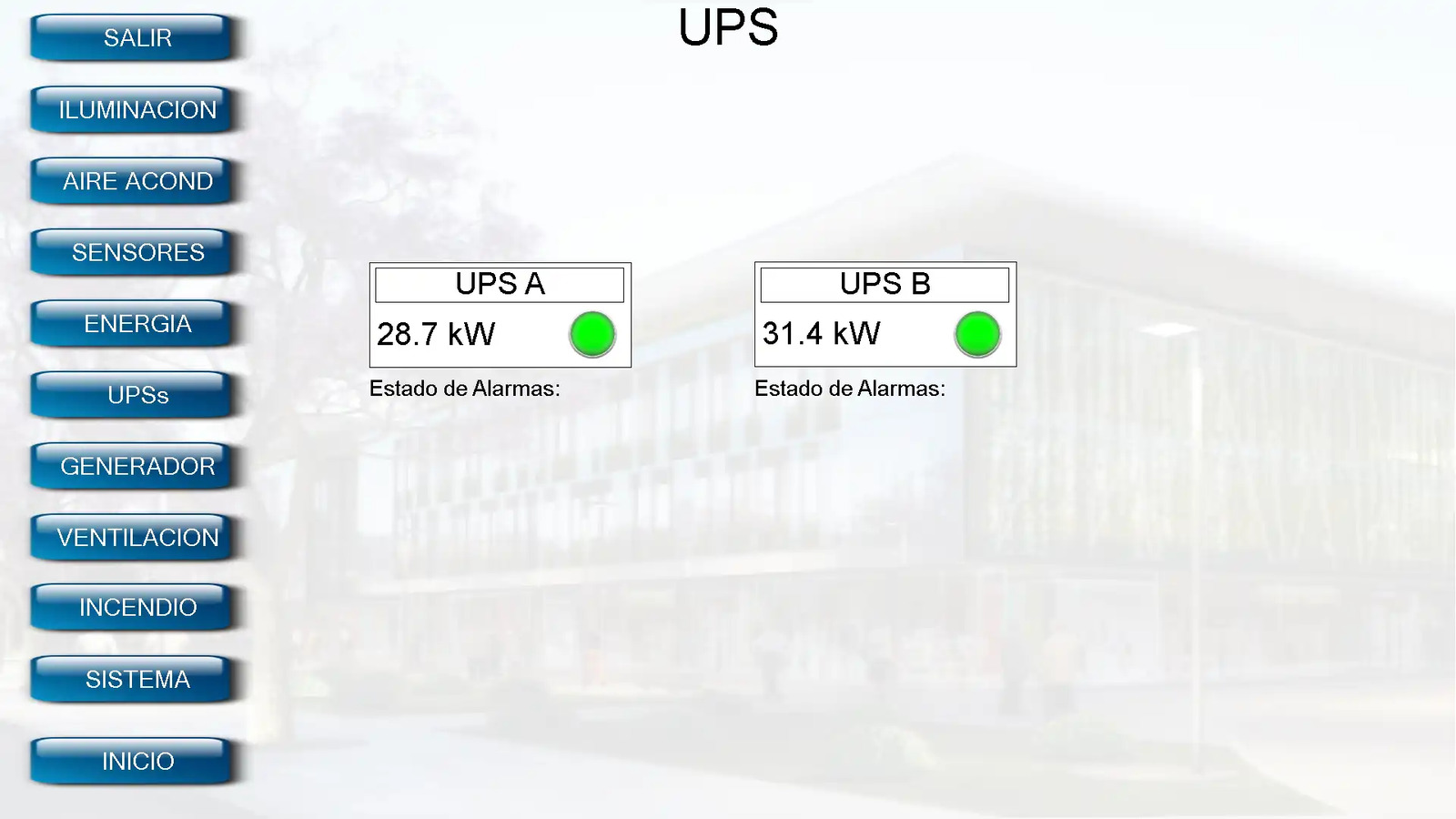Open the INCENDIO panel
Image resolution: width=1456 pixels, height=819 pixels.
click(x=137, y=607)
